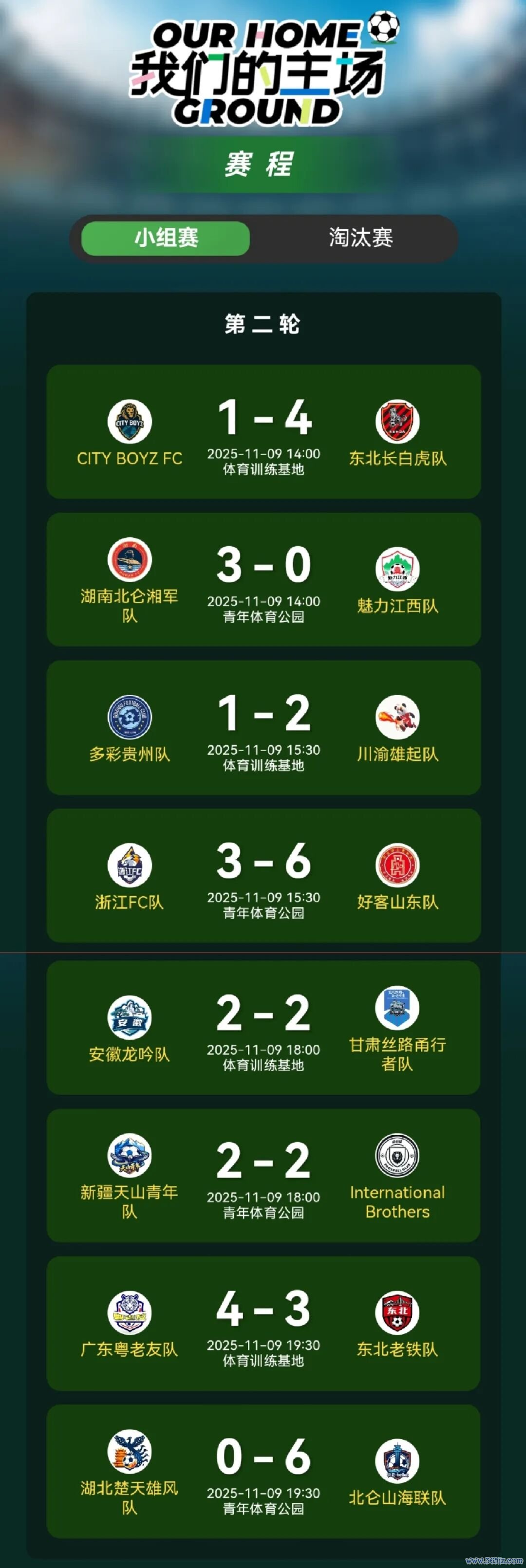Switch to the 淘汰赛 tab

360,238
